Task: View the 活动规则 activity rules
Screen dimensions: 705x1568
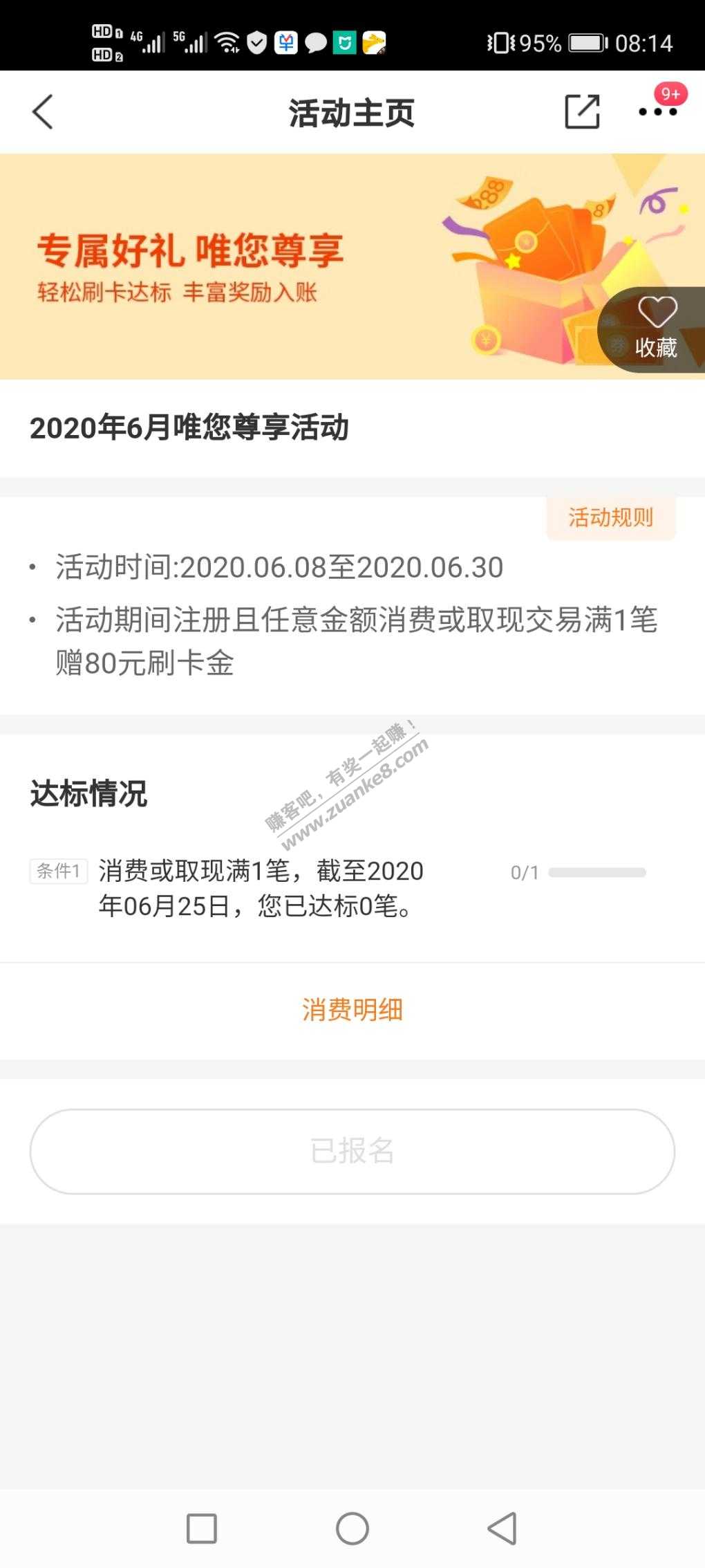Action: 610,517
